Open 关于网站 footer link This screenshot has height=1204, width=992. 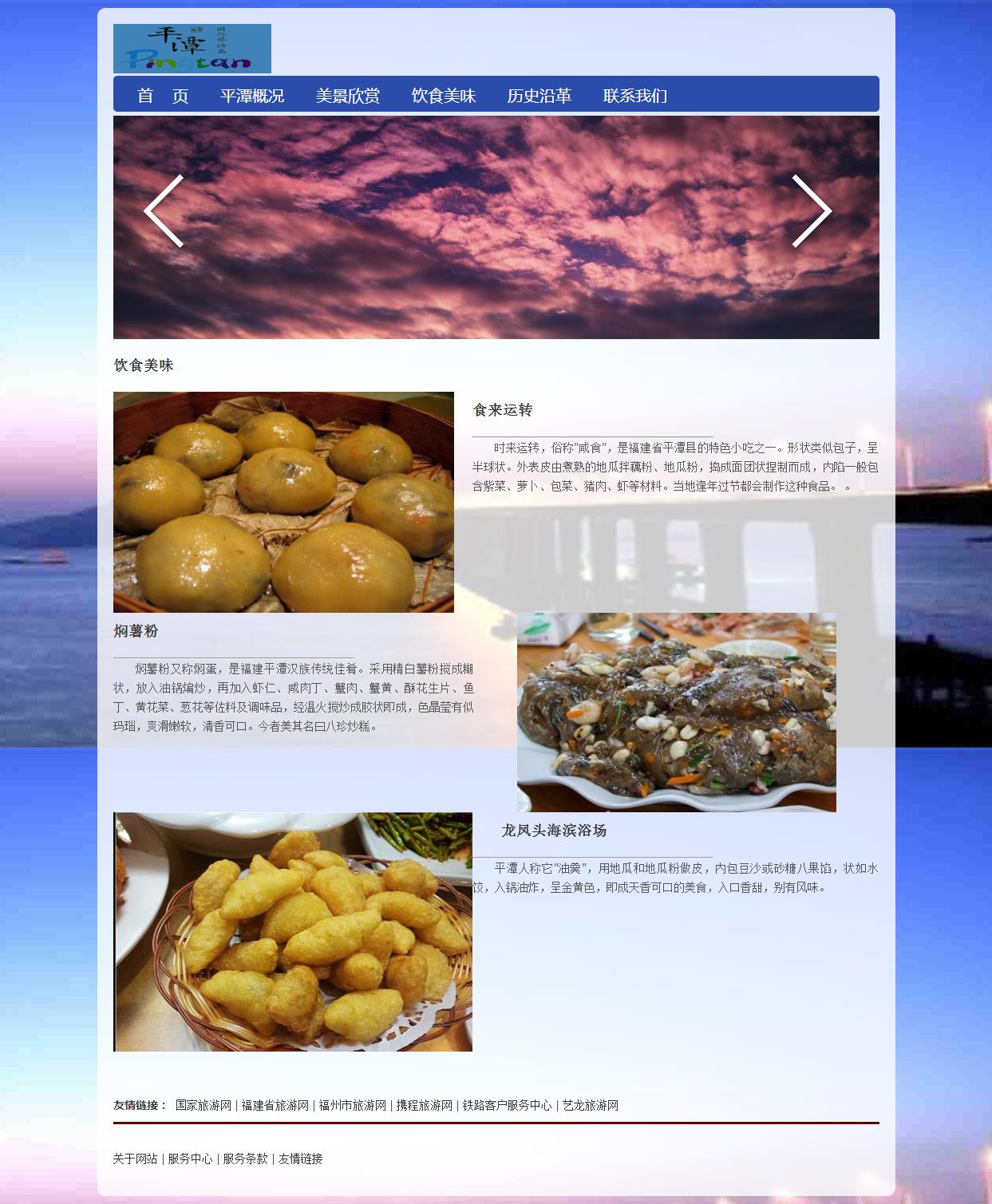pos(135,1159)
